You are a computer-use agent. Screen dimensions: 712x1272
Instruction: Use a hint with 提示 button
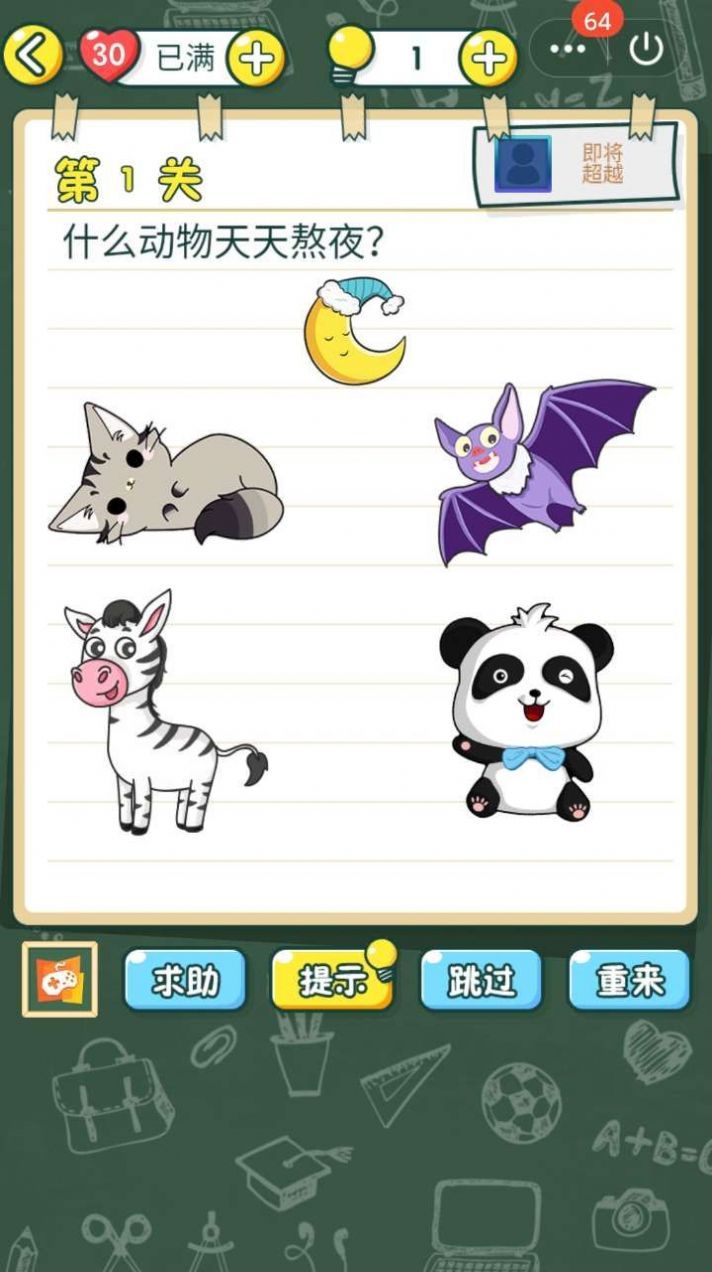(331, 980)
